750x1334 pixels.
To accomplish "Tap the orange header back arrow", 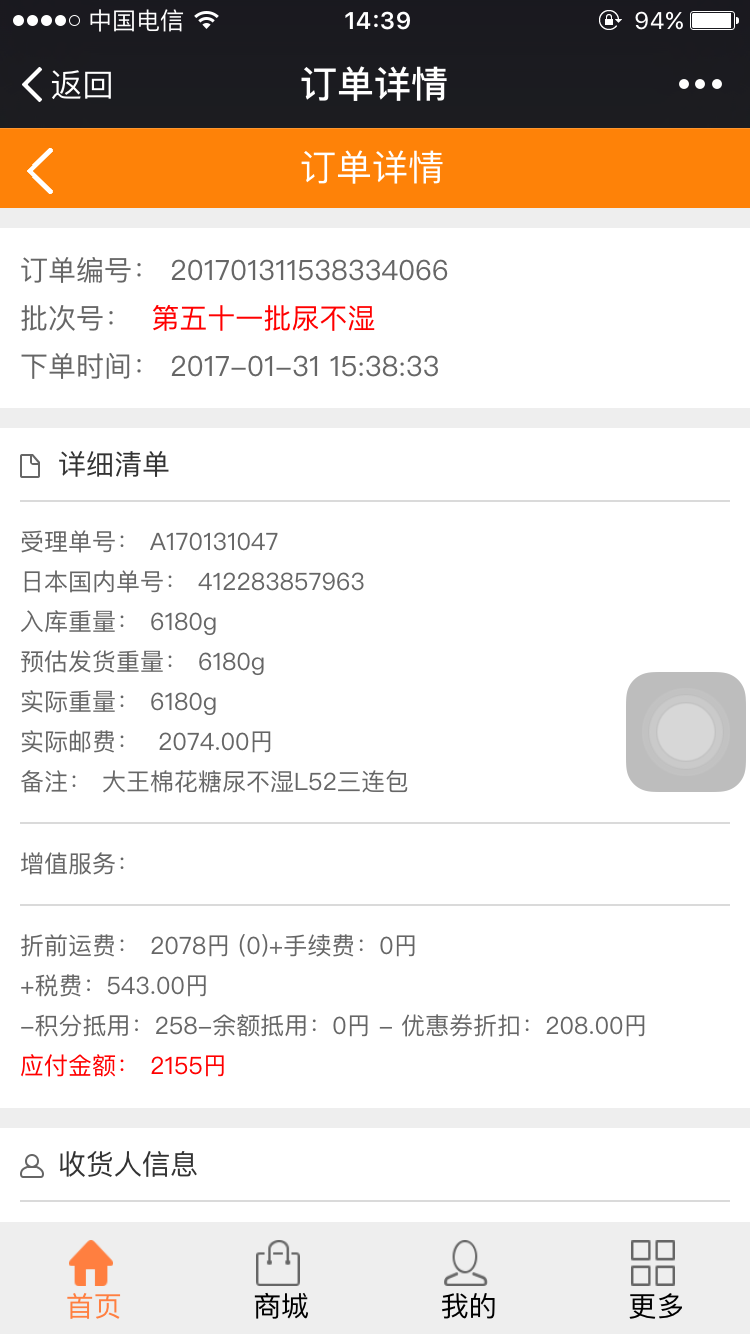I will [40, 169].
